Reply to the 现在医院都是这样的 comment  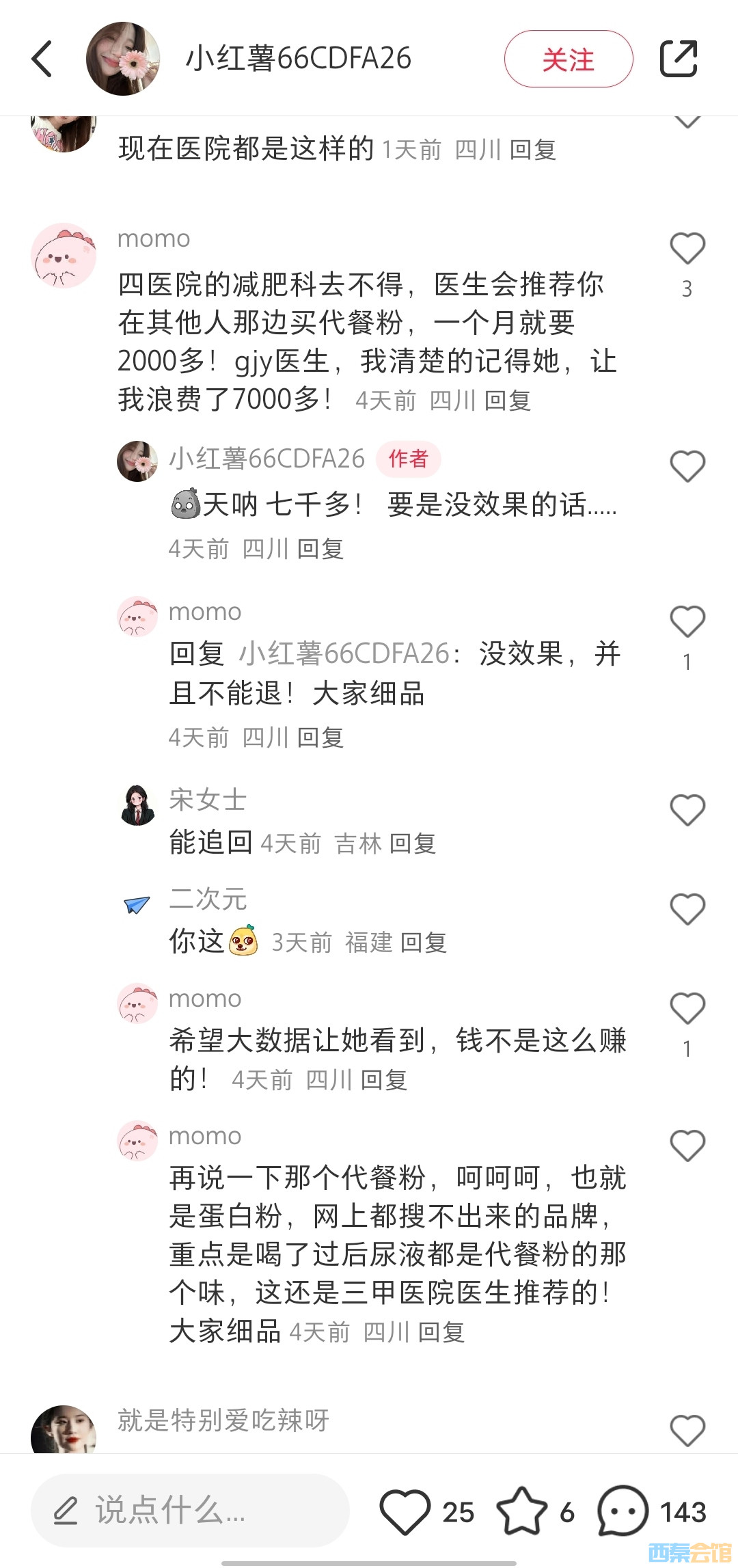(x=532, y=150)
